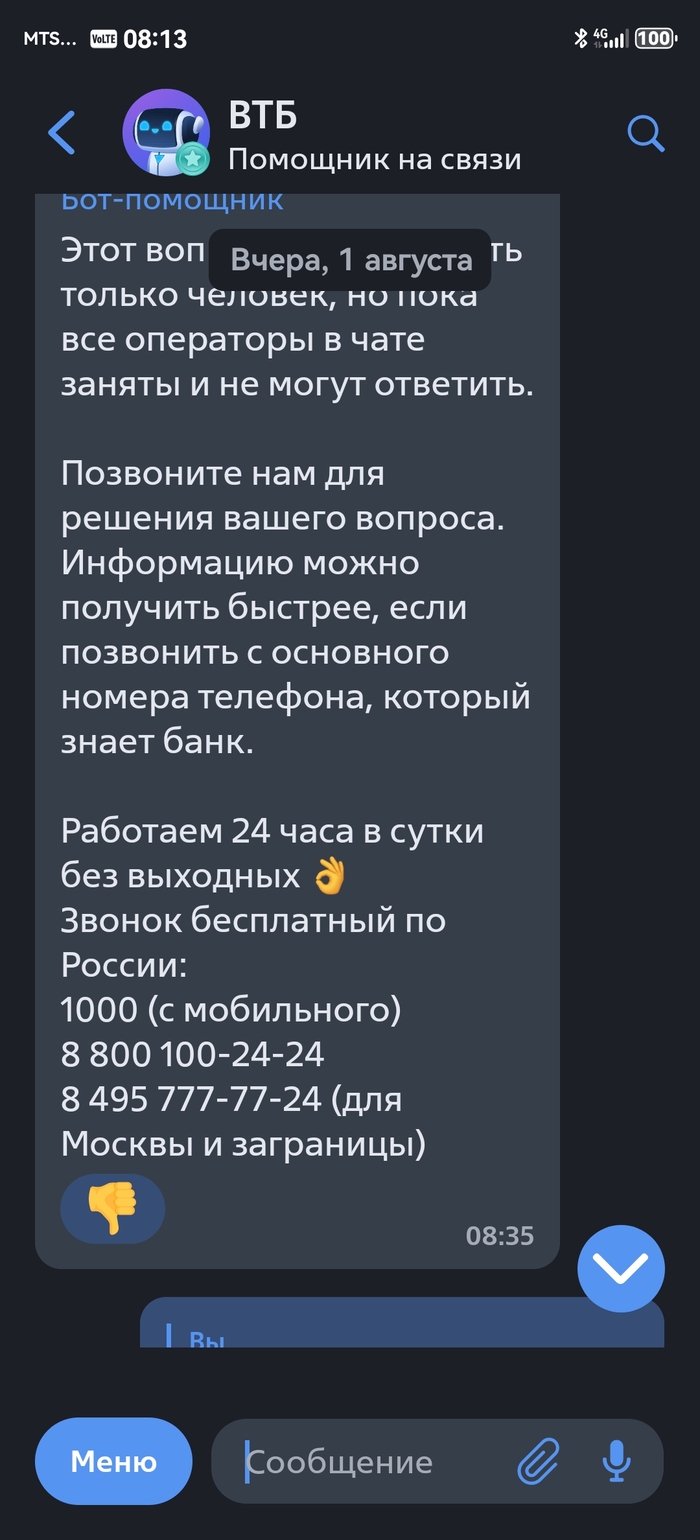Viewport: 700px width, 1540px height.
Task: Search within the ВТБ chat
Action: click(645, 133)
